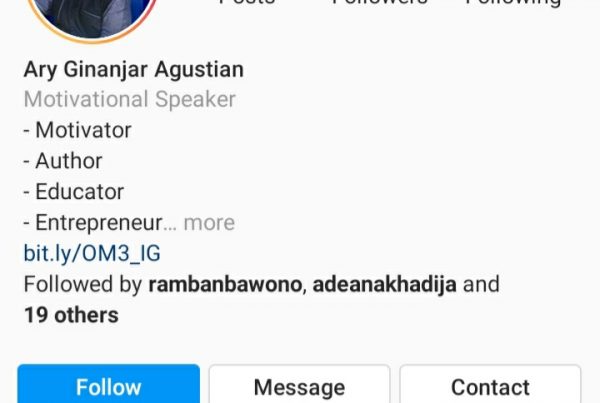
Task: Tap the Message button
Action: pos(299,386)
